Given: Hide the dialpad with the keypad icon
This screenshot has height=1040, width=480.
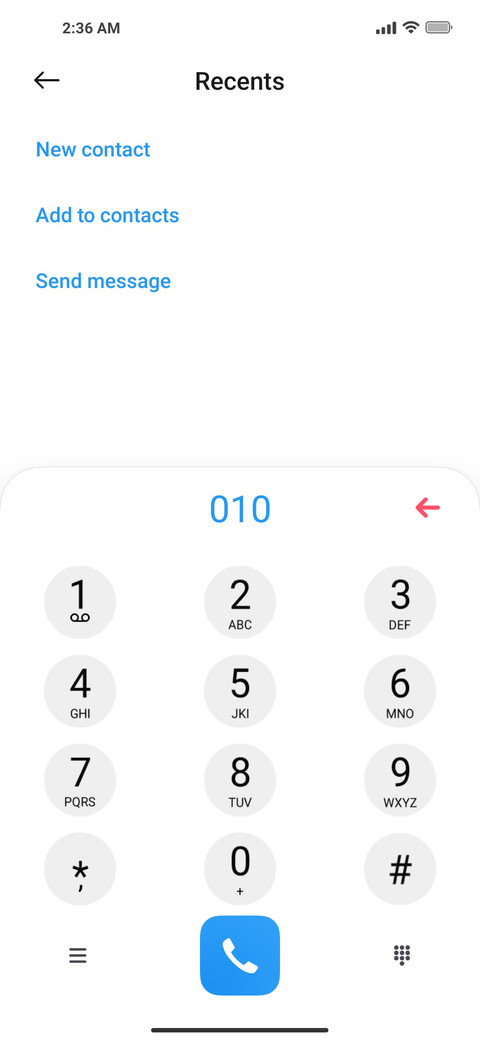Looking at the screenshot, I should pyautogui.click(x=402, y=955).
